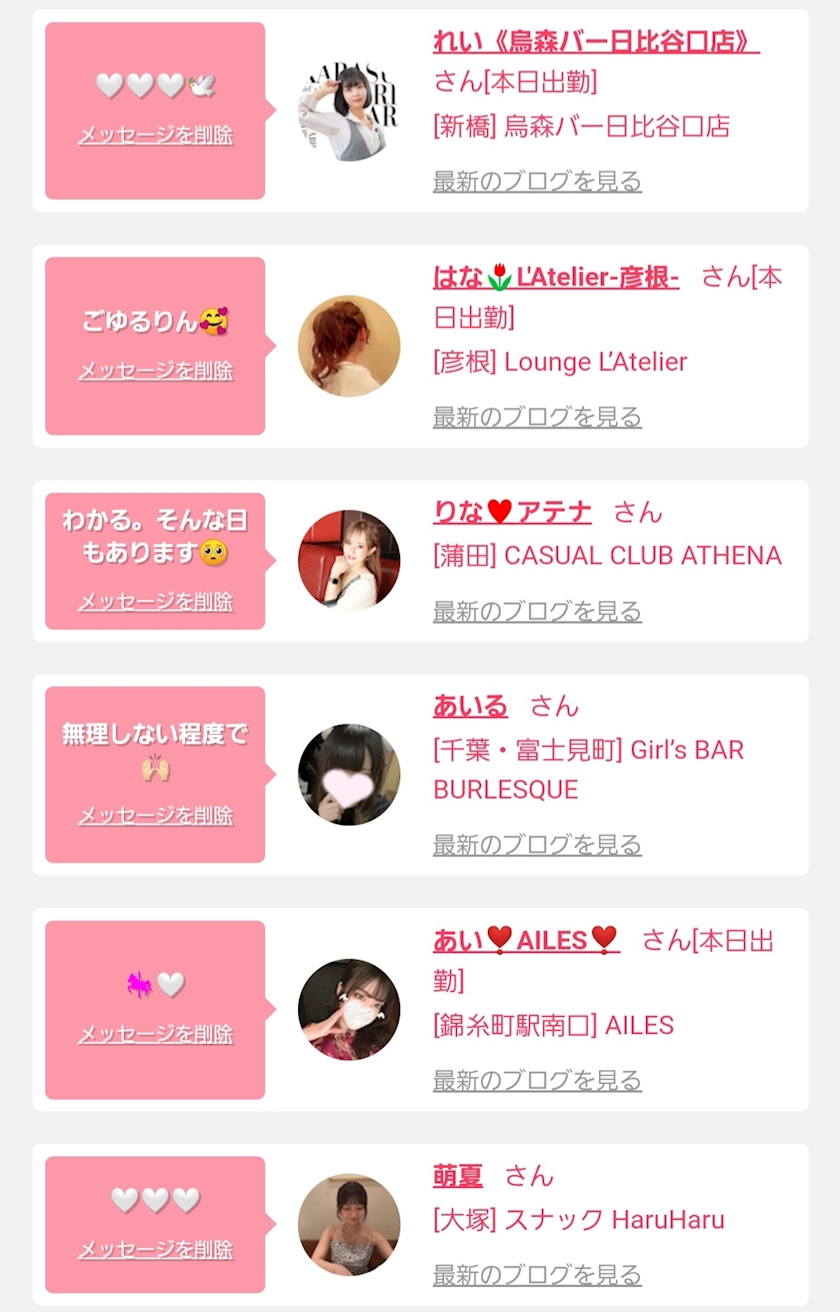View latest blog of りな
Viewport: 840px width, 1312px height.
click(x=537, y=611)
